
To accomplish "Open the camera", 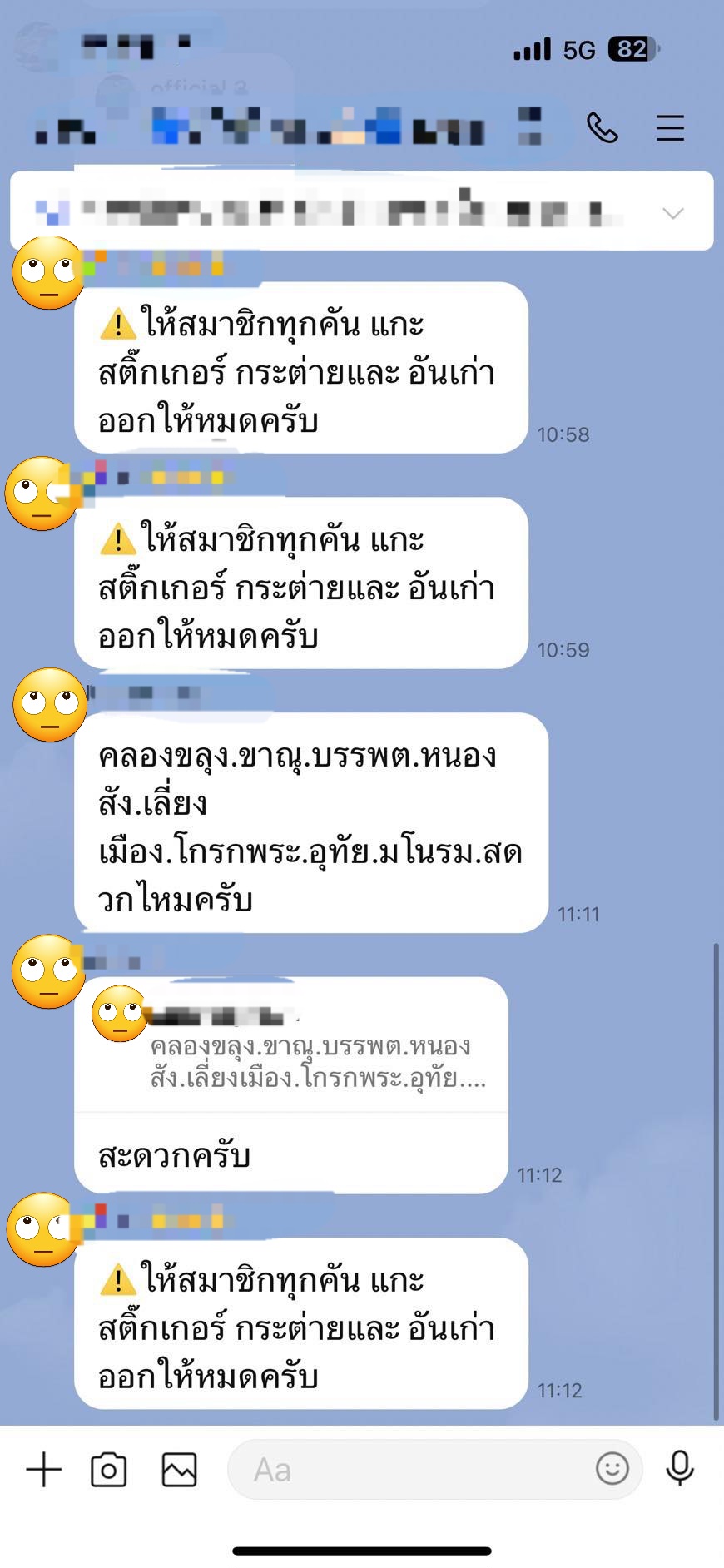I will (x=108, y=1469).
